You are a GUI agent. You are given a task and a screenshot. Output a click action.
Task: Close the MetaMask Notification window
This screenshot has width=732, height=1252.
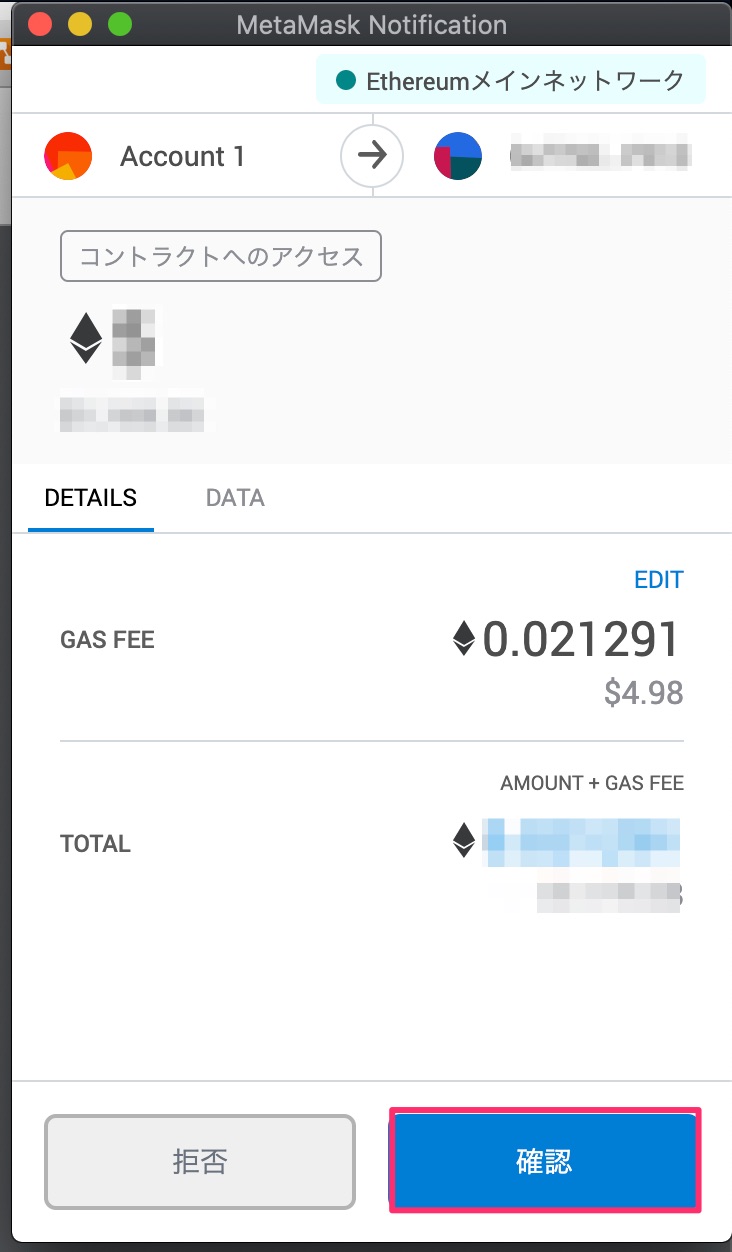point(40,24)
